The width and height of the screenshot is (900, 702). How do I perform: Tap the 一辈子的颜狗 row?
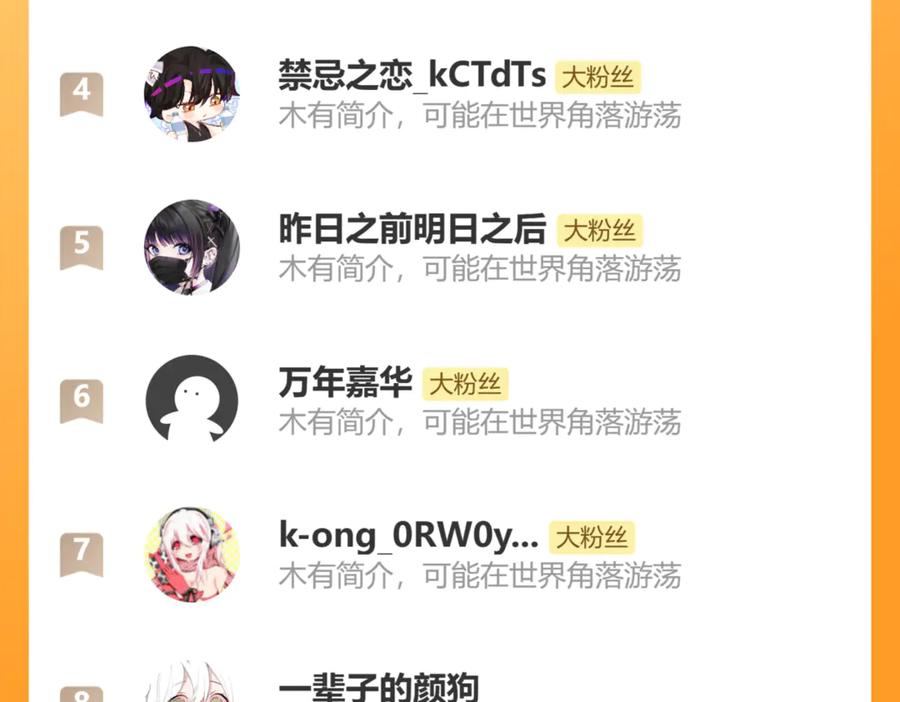pyautogui.click(x=378, y=687)
